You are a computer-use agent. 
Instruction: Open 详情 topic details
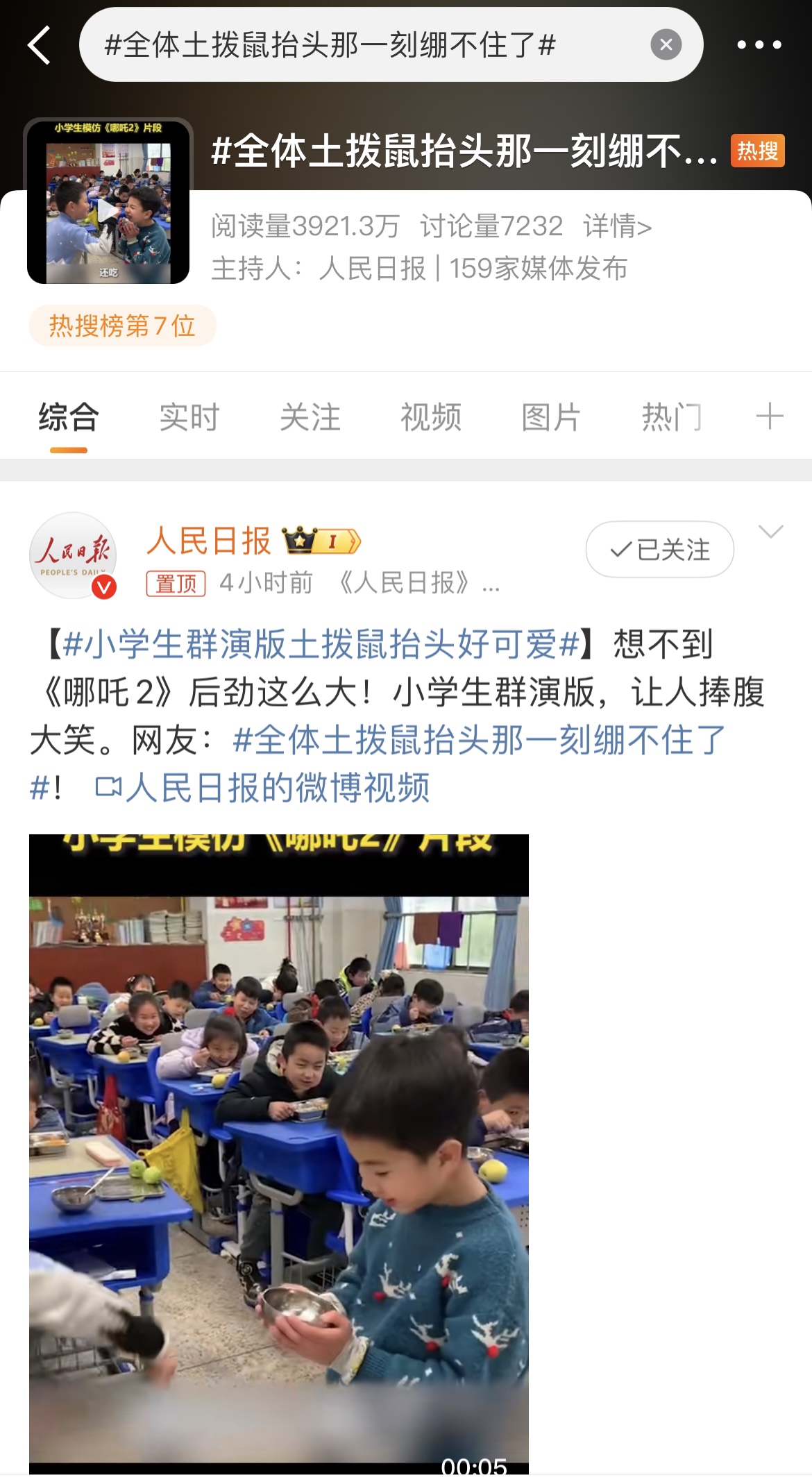coord(617,226)
